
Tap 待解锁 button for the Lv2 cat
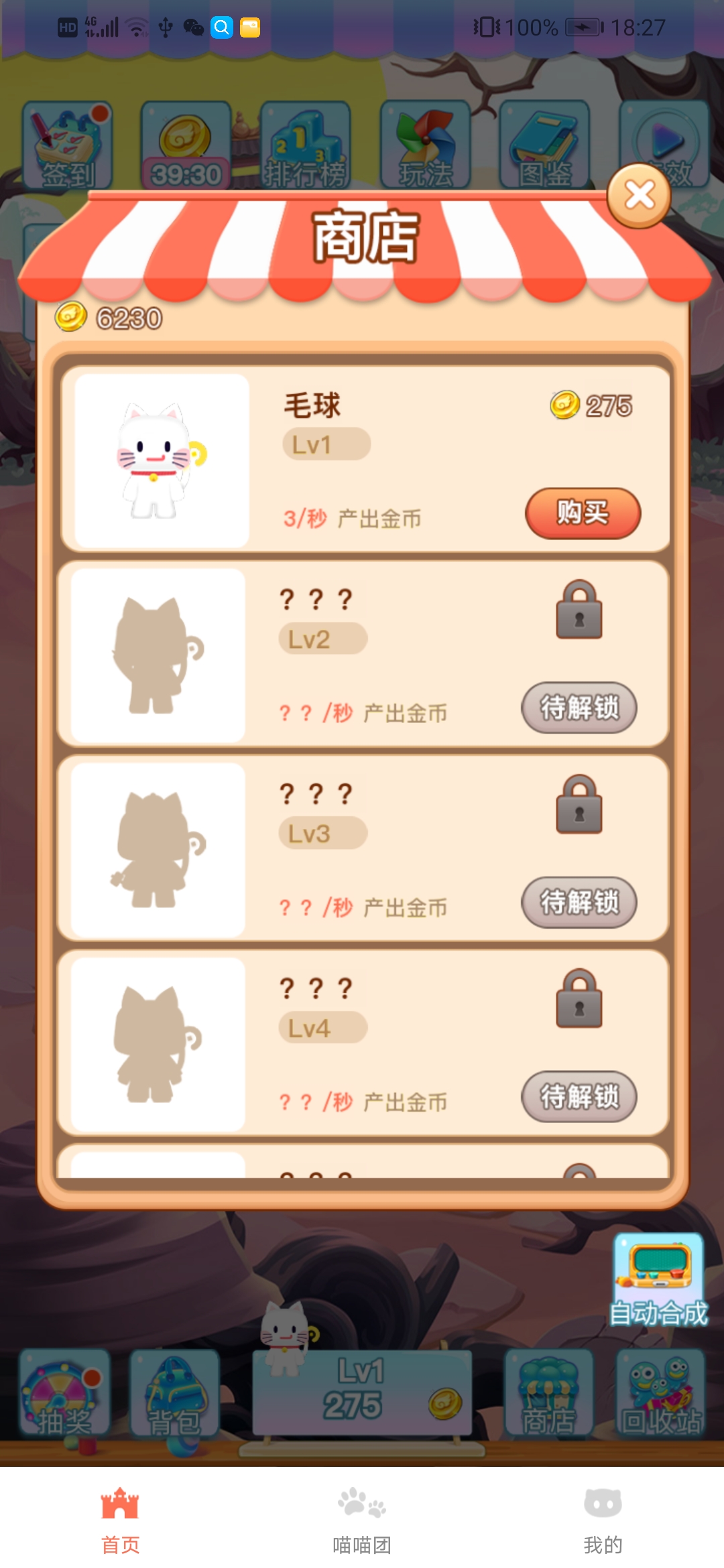(x=579, y=708)
